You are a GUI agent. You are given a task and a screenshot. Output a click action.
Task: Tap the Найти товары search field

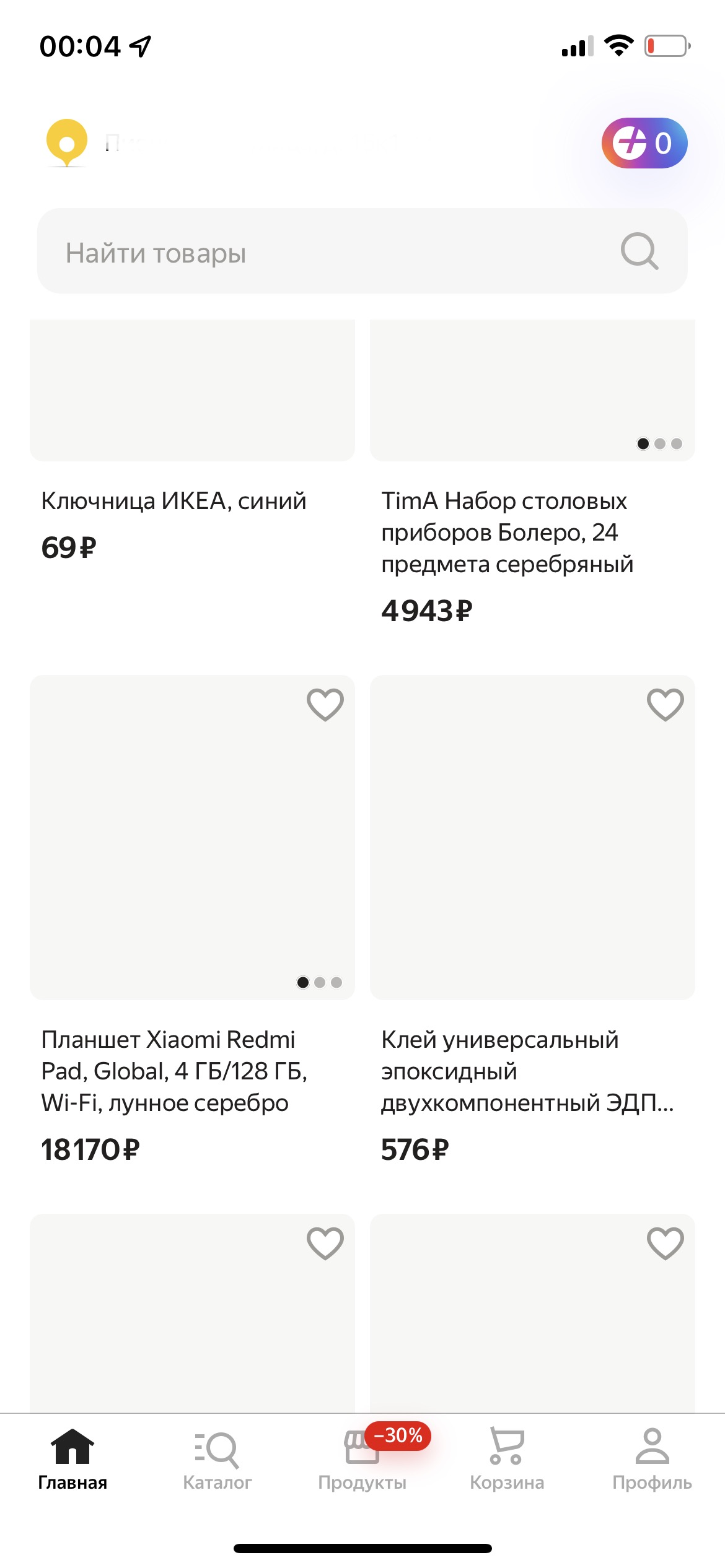(x=335, y=251)
